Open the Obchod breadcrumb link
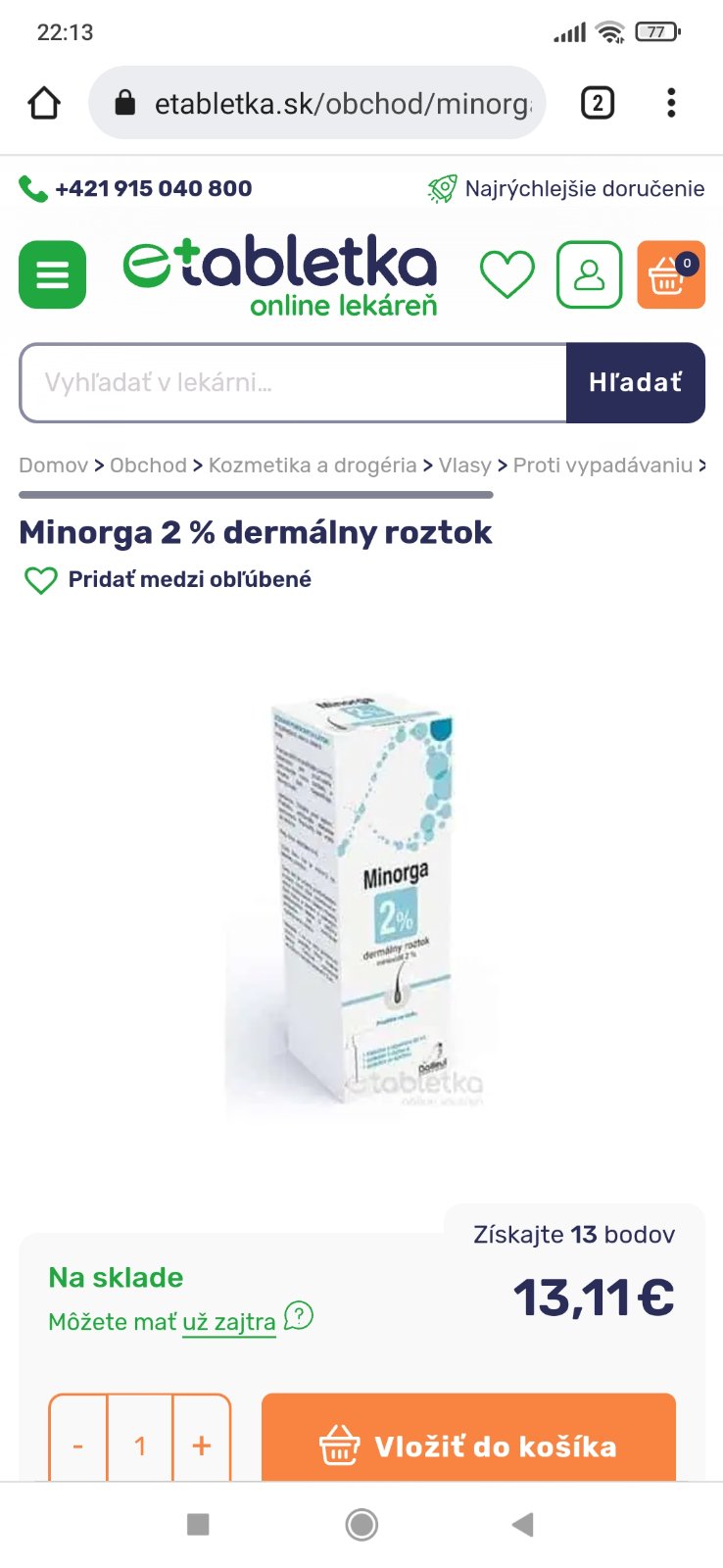Viewport: 723px width, 1568px height. coord(148,465)
